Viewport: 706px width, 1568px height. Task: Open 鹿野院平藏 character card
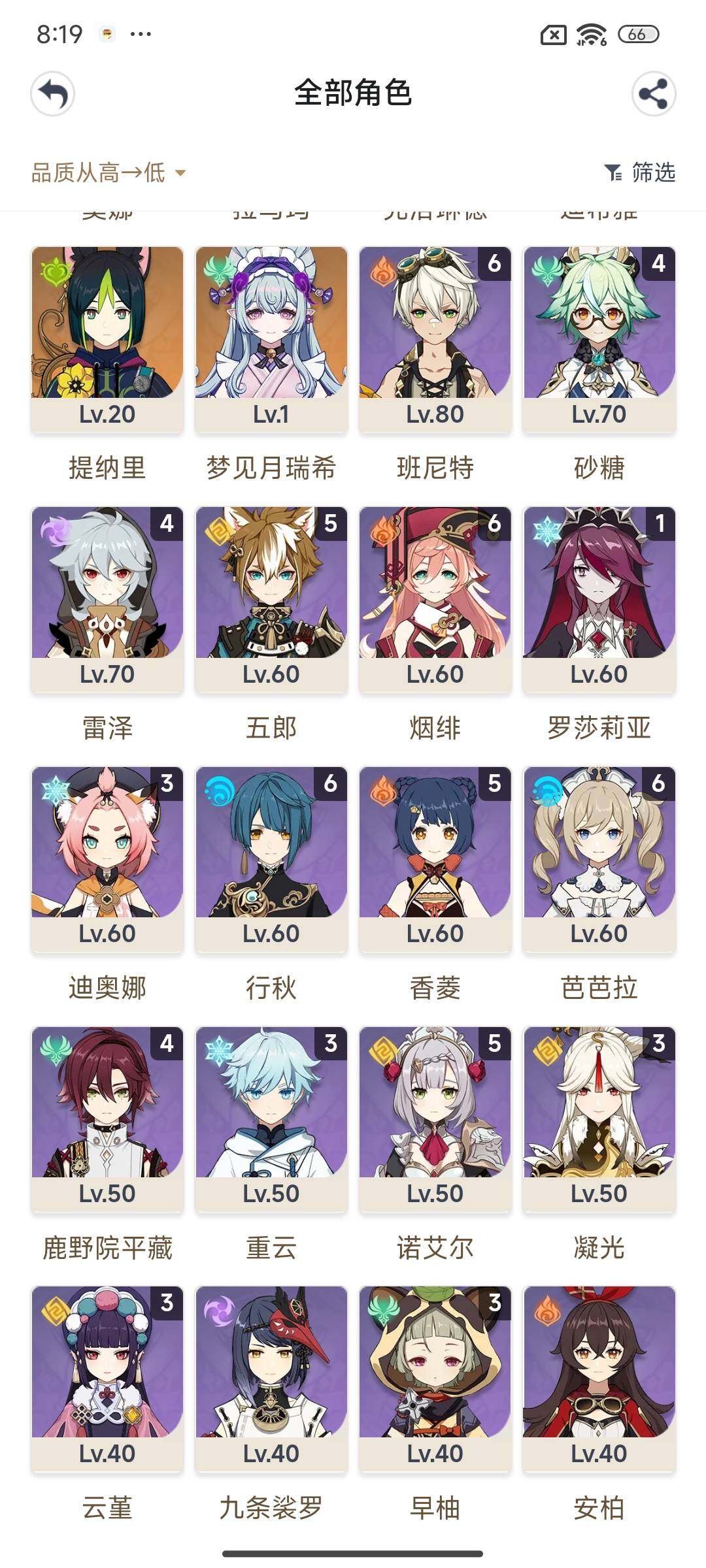coord(107,1117)
